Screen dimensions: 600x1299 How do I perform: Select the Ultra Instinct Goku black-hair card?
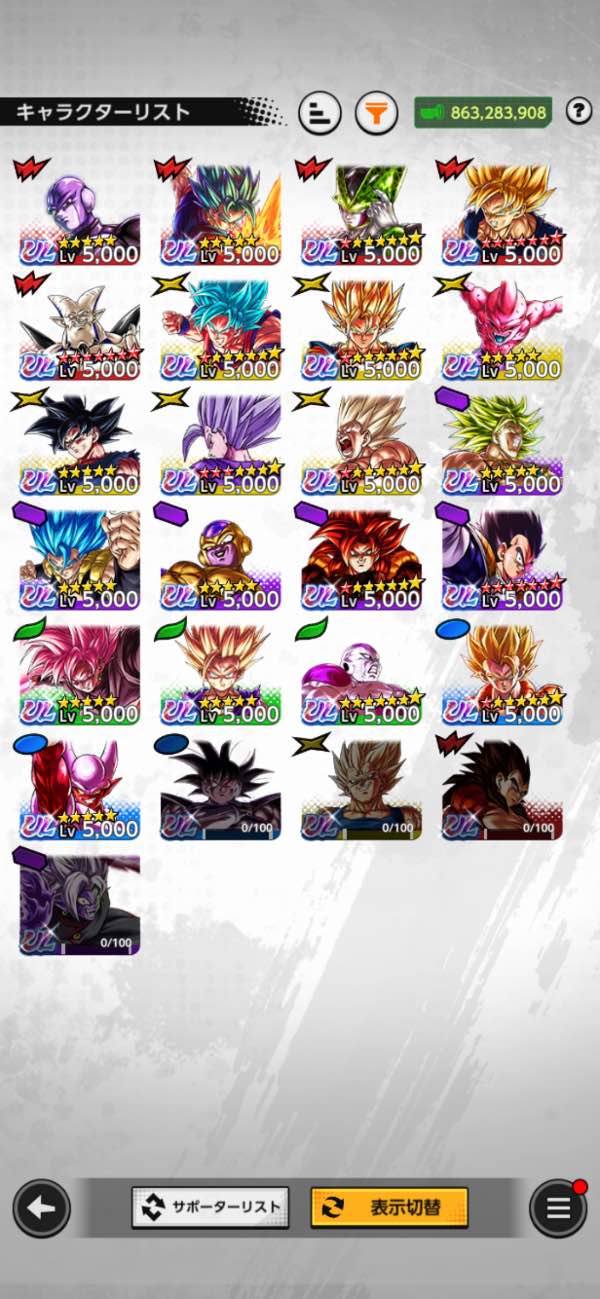[80, 444]
